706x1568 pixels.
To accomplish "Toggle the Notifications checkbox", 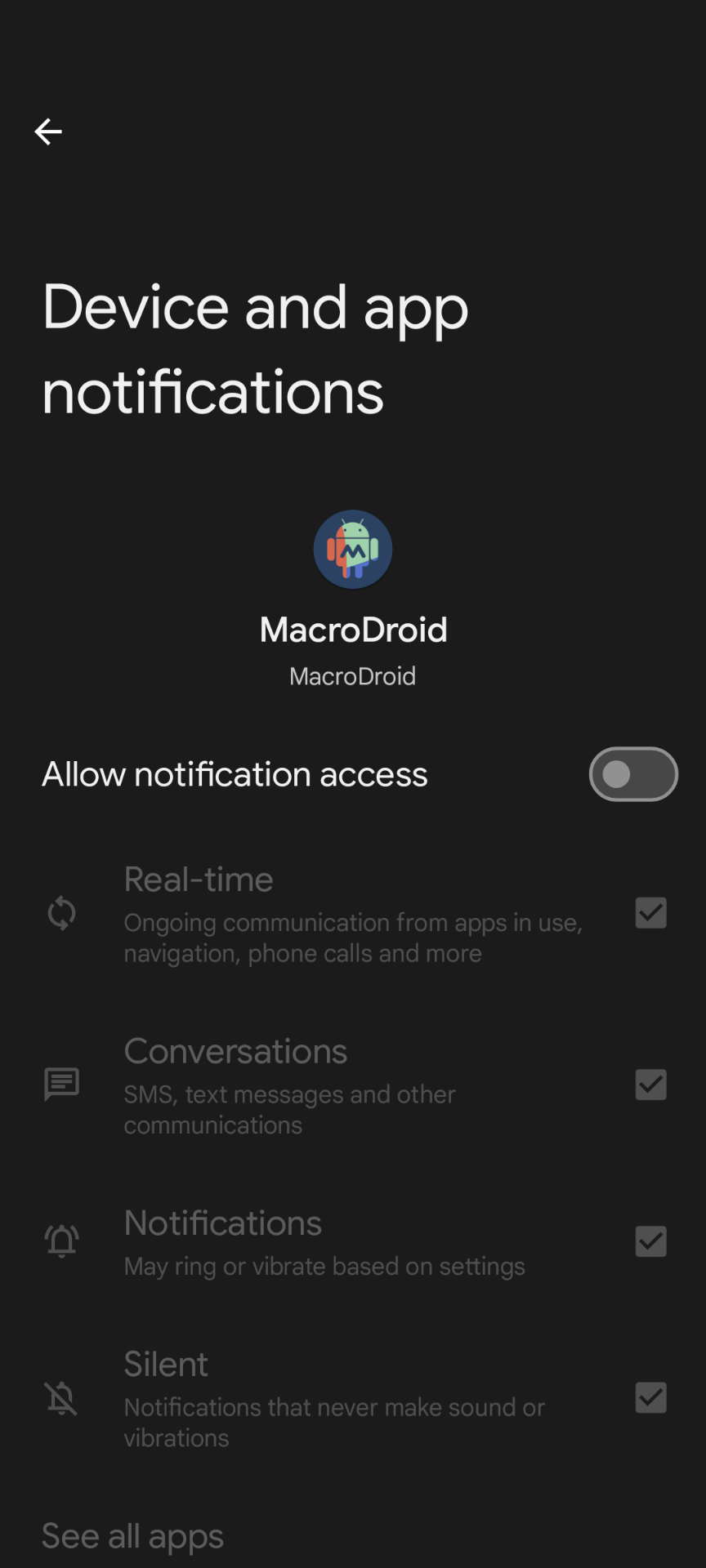I will [650, 1241].
